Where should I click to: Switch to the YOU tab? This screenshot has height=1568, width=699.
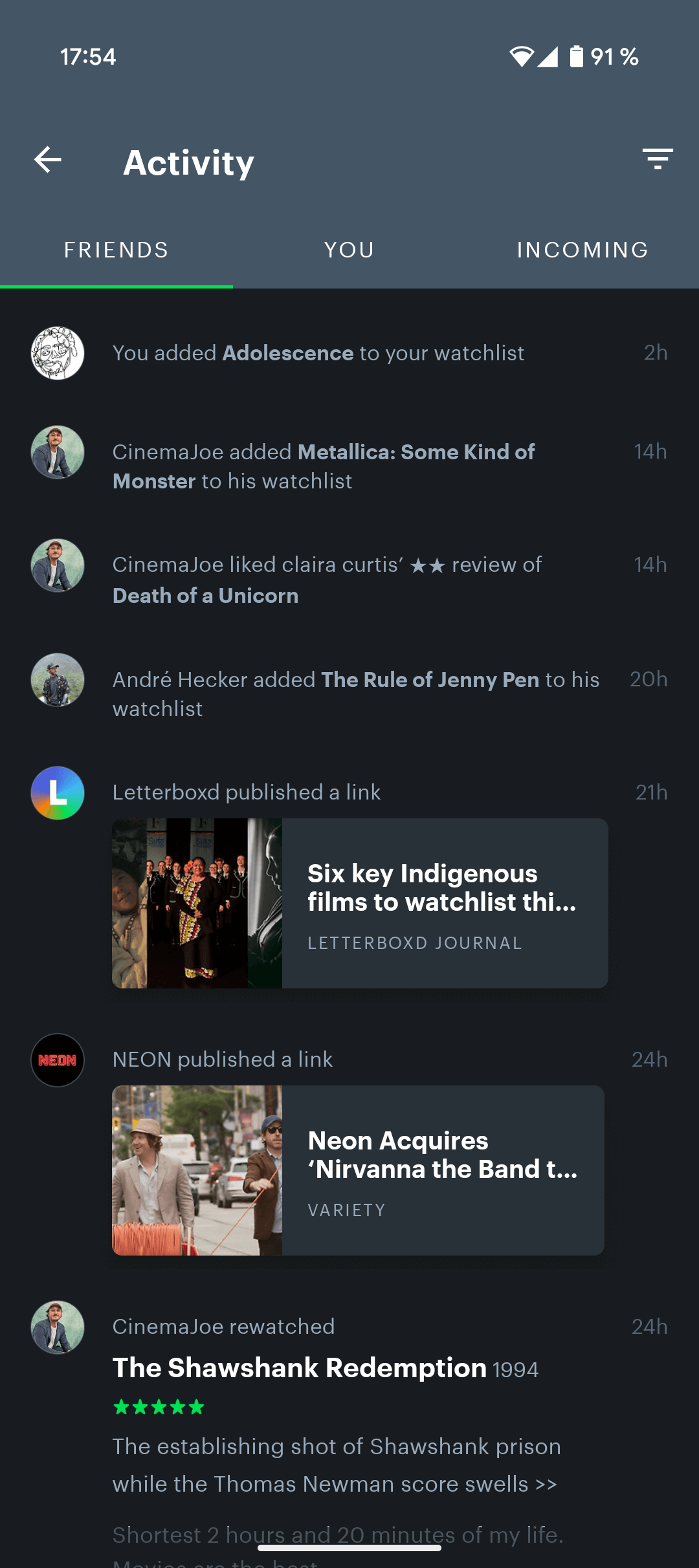(349, 250)
